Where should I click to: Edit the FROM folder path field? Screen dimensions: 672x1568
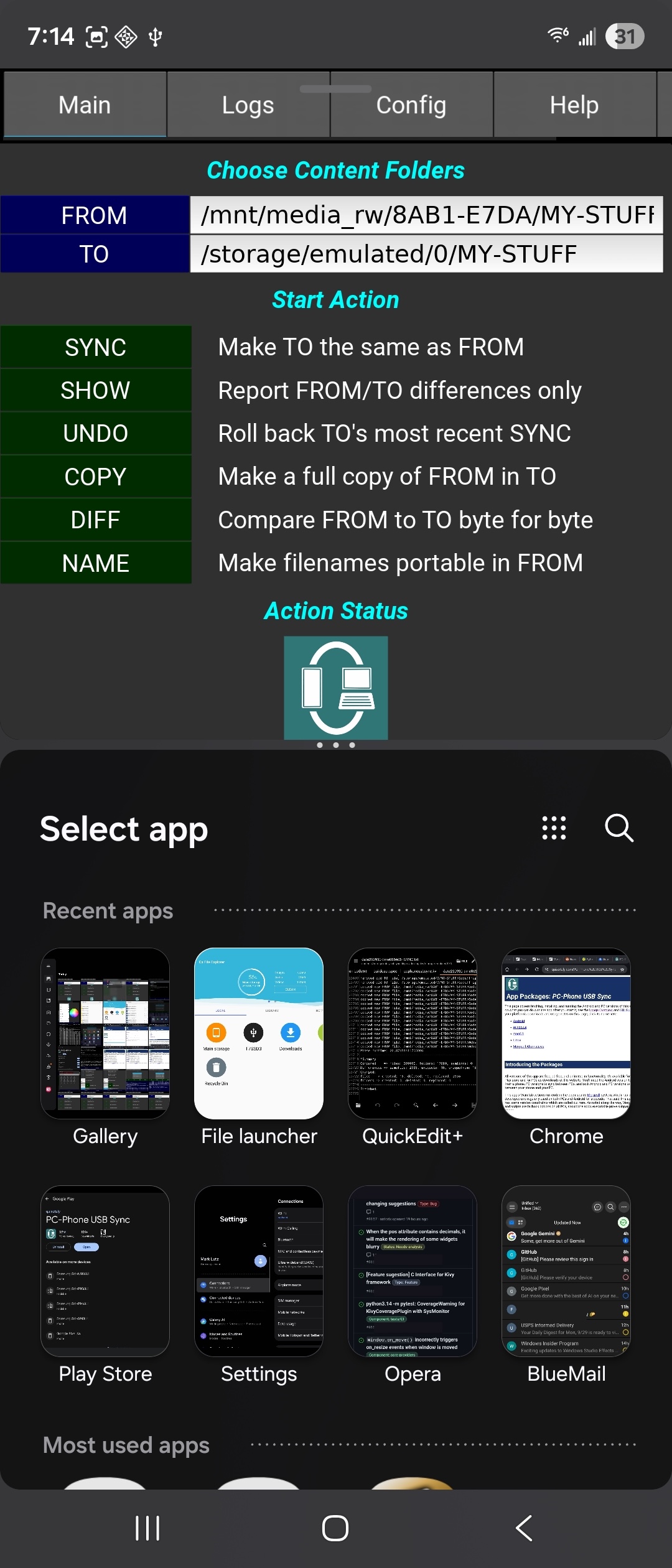click(x=426, y=215)
